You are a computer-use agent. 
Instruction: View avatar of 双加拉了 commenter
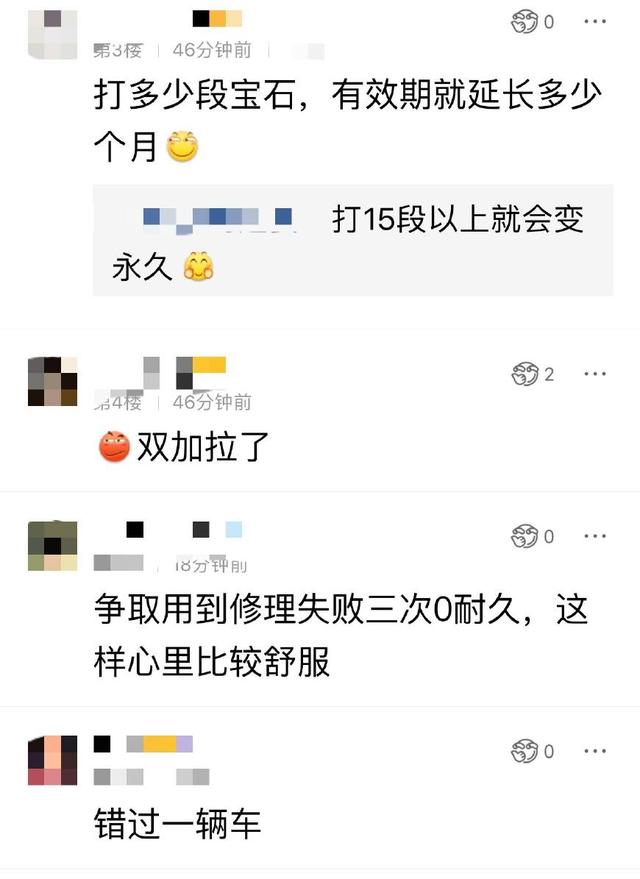pos(52,381)
